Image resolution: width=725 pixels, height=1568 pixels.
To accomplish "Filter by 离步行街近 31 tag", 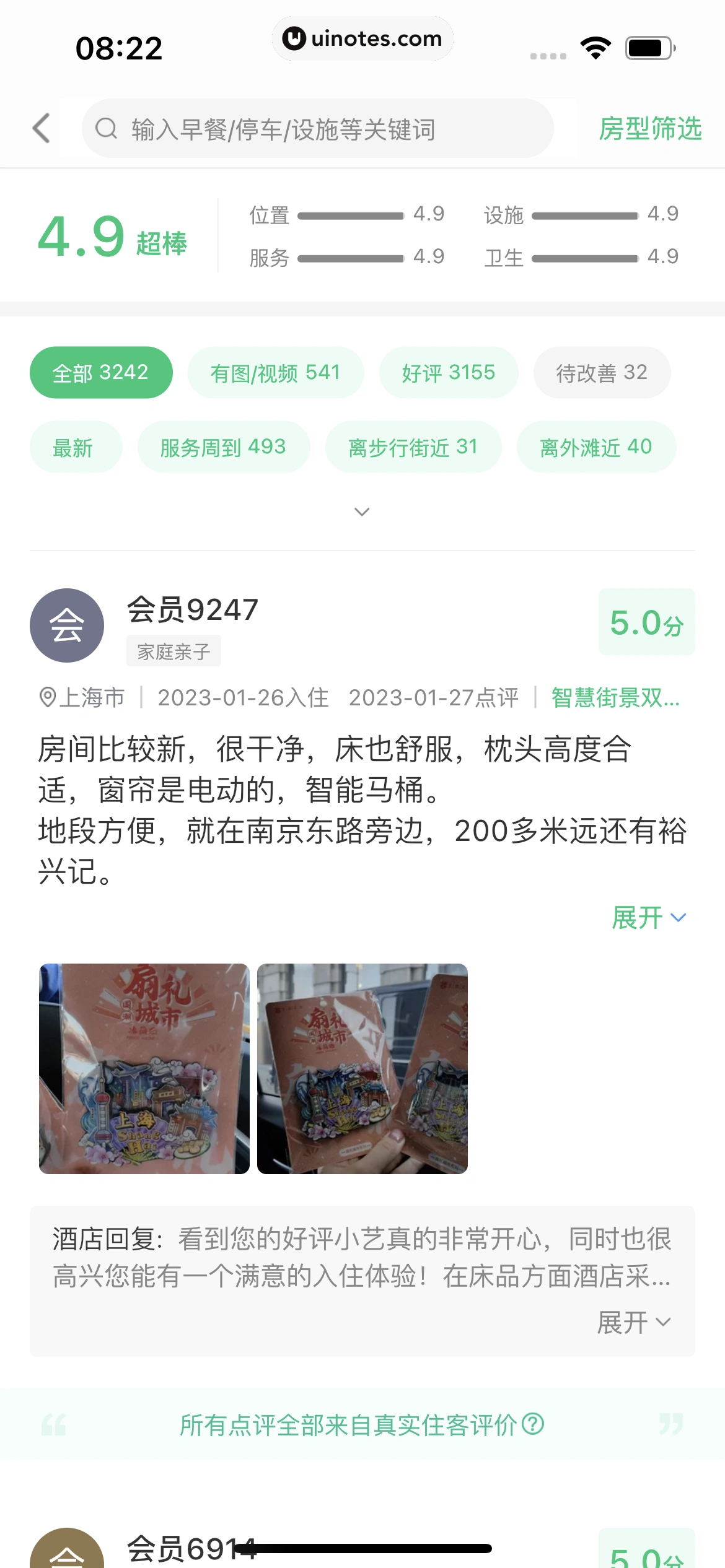I will pyautogui.click(x=413, y=447).
